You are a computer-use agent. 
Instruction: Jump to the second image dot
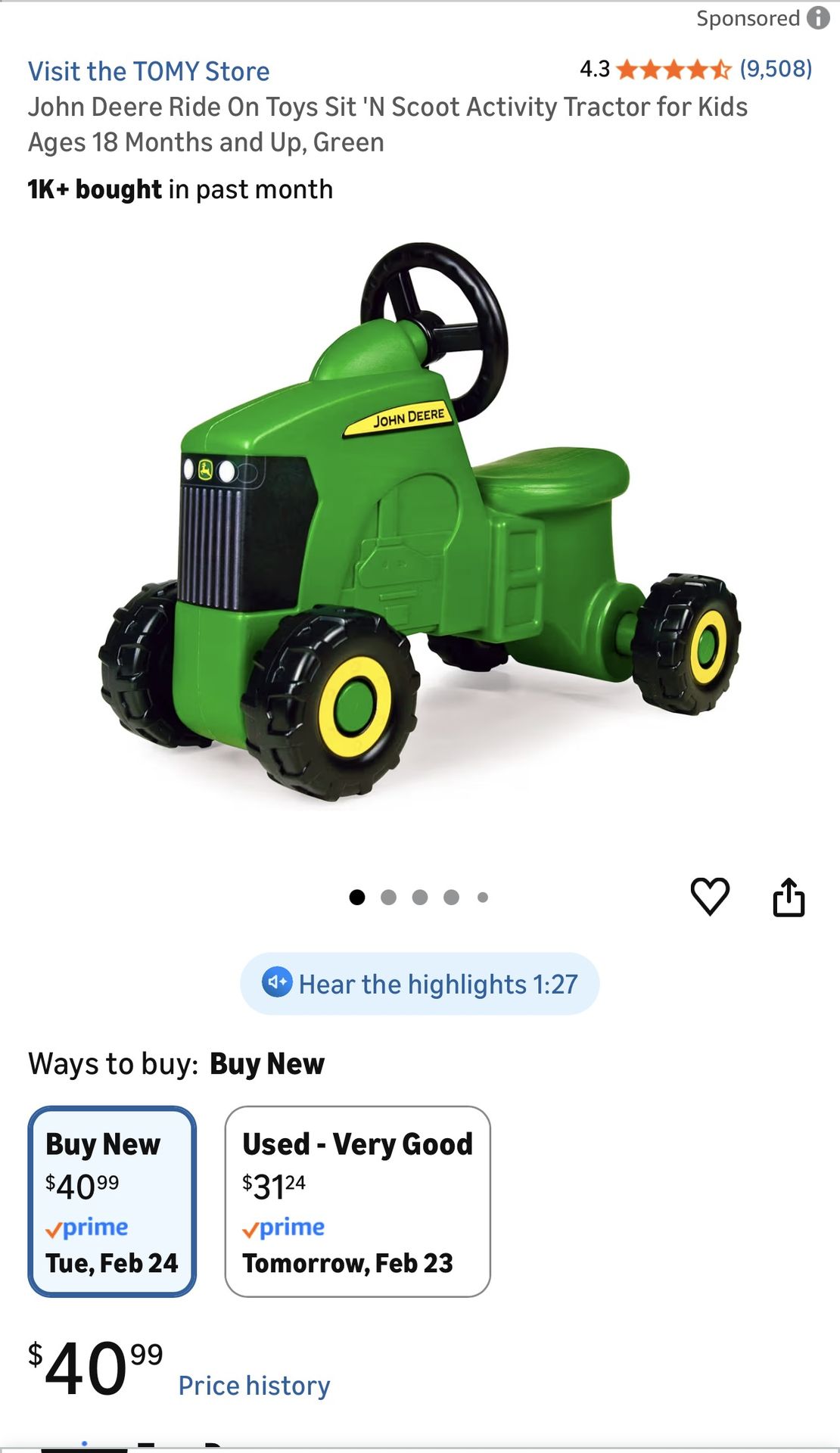[388, 898]
